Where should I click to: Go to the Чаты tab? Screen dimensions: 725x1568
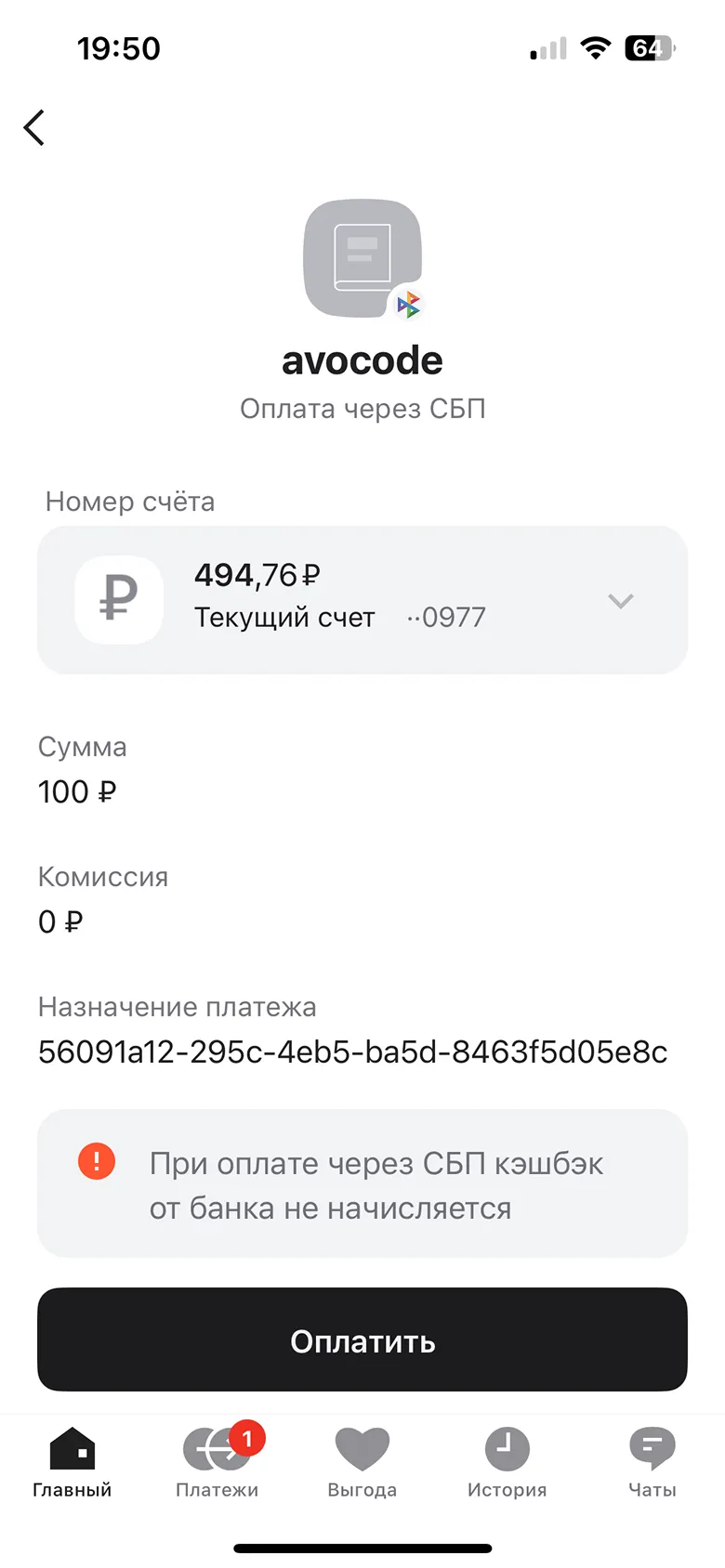pos(652,1463)
